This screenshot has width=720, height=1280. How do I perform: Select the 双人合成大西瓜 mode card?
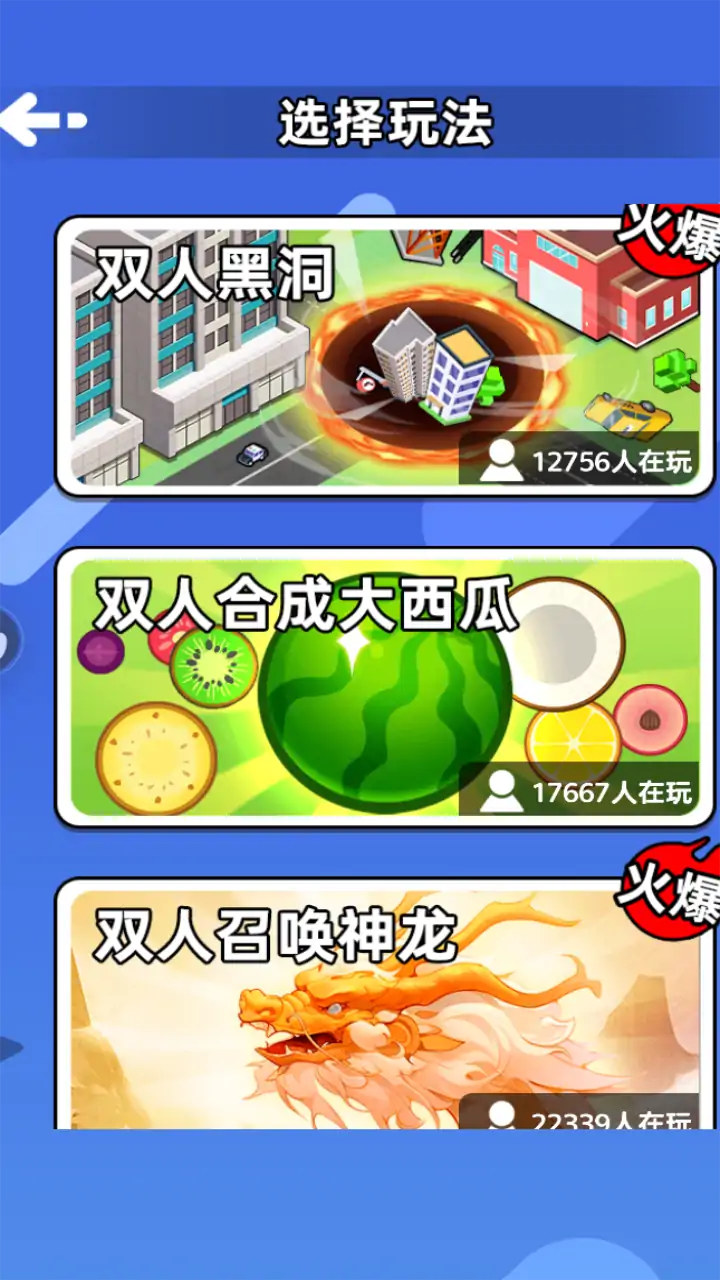(385, 687)
